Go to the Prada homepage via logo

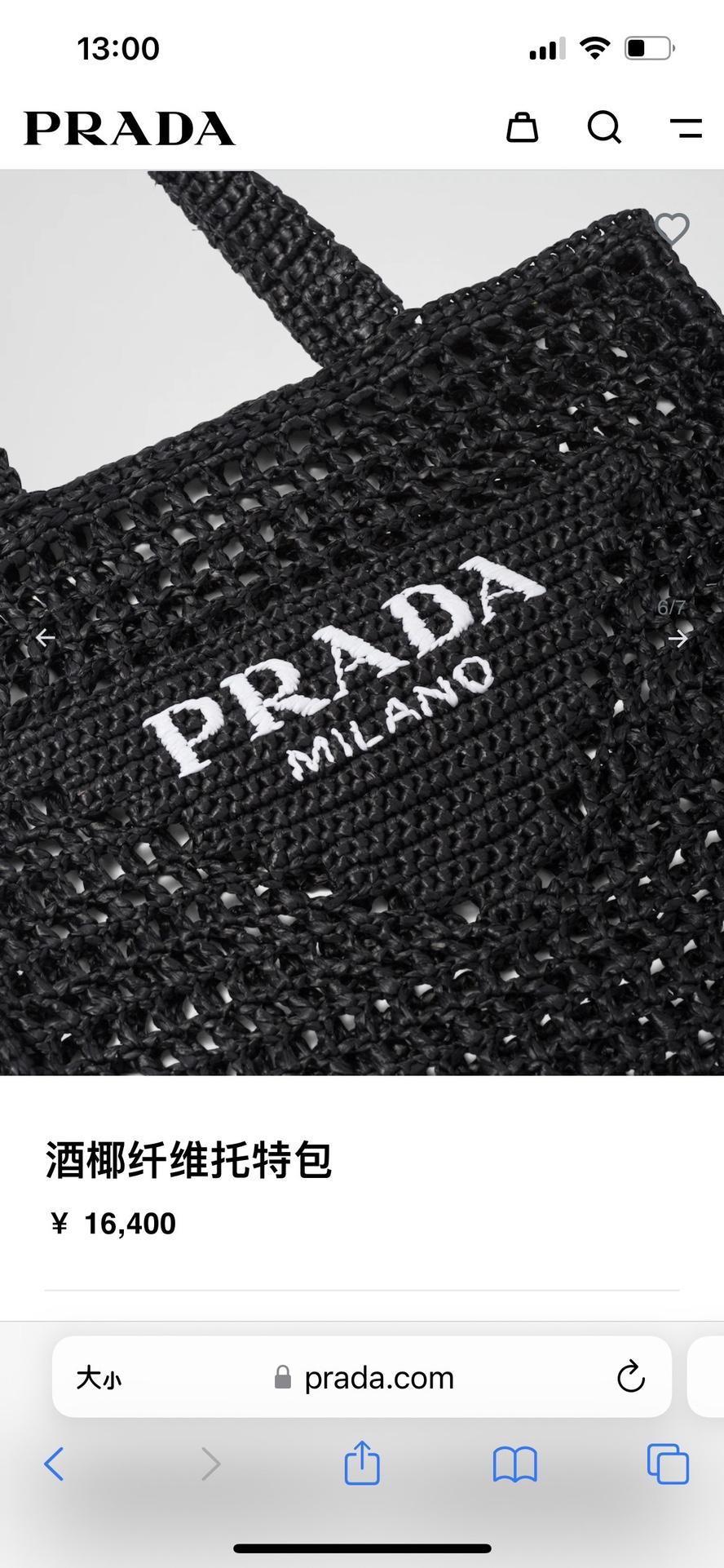[x=130, y=129]
